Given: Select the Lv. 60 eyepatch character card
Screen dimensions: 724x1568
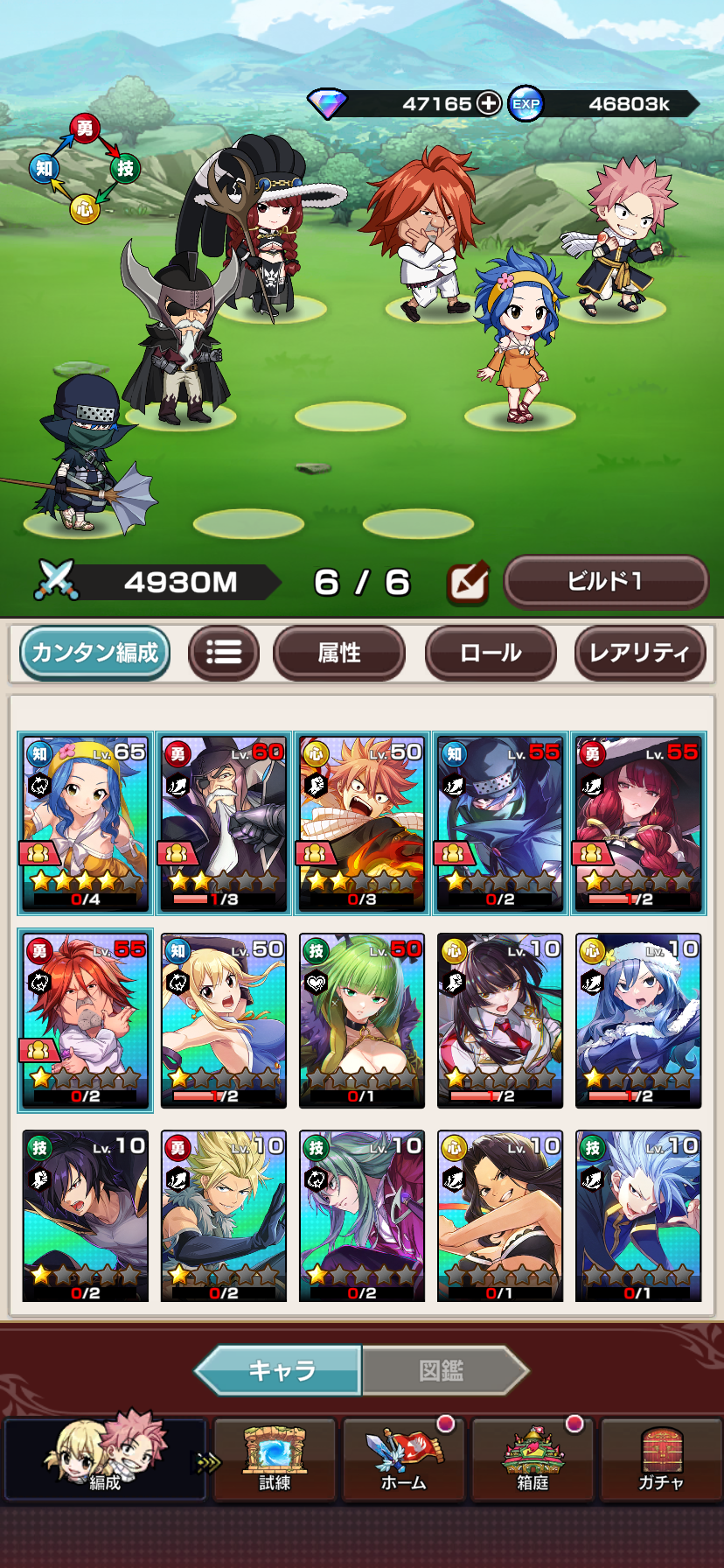Looking at the screenshot, I should pos(224,823).
